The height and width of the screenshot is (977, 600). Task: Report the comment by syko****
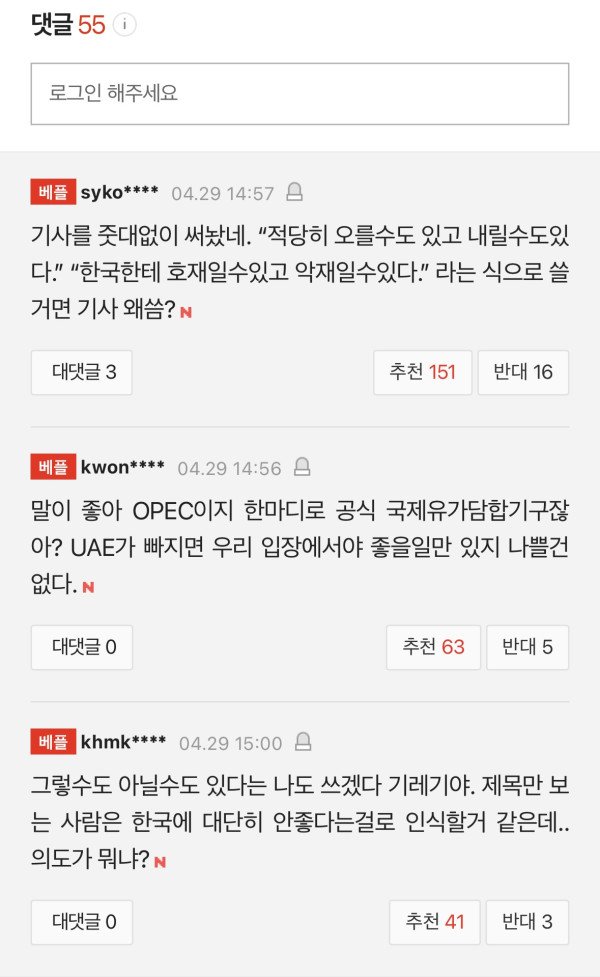(x=295, y=192)
